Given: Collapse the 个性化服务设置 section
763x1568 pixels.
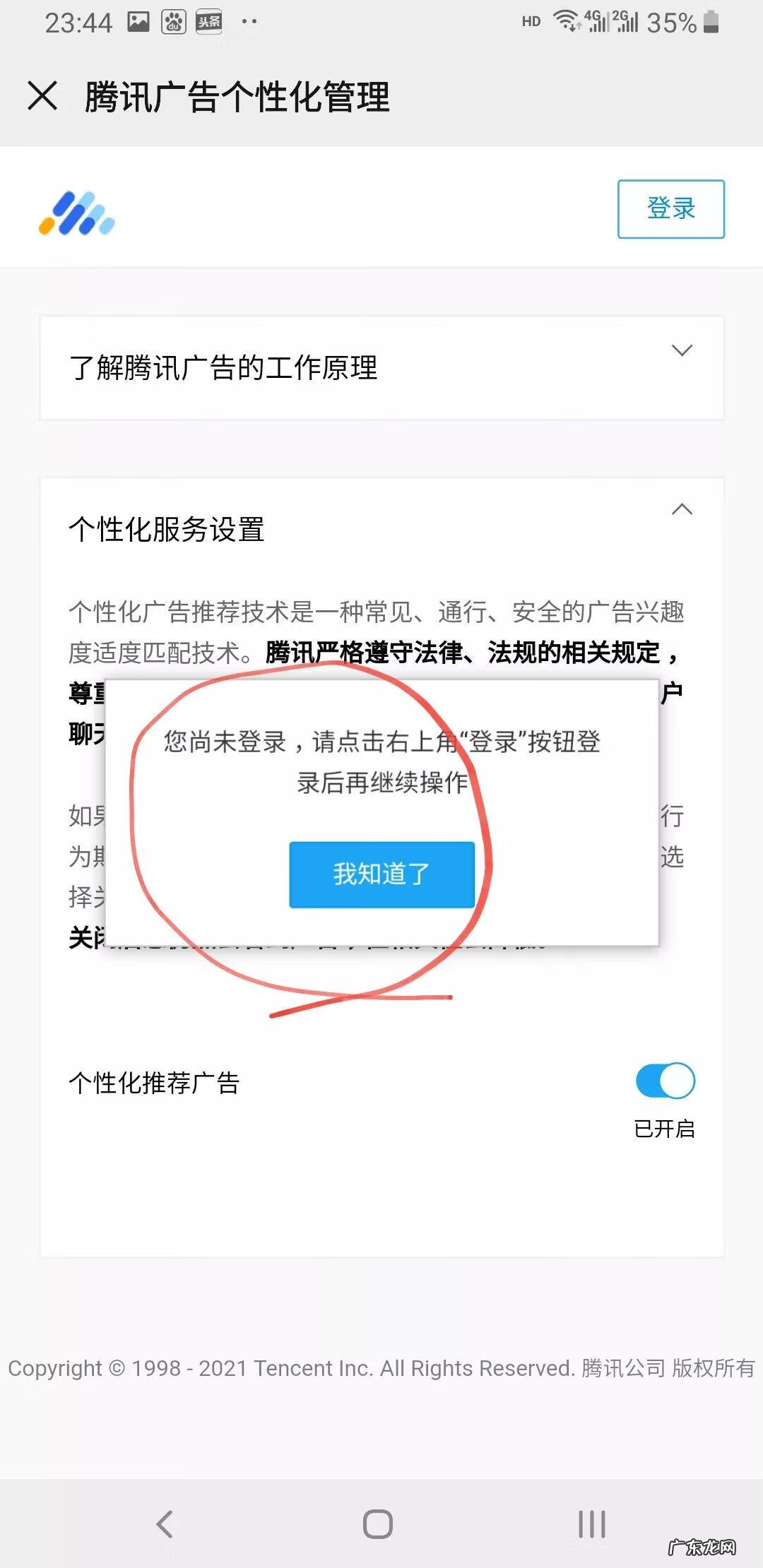Looking at the screenshot, I should pyautogui.click(x=682, y=510).
